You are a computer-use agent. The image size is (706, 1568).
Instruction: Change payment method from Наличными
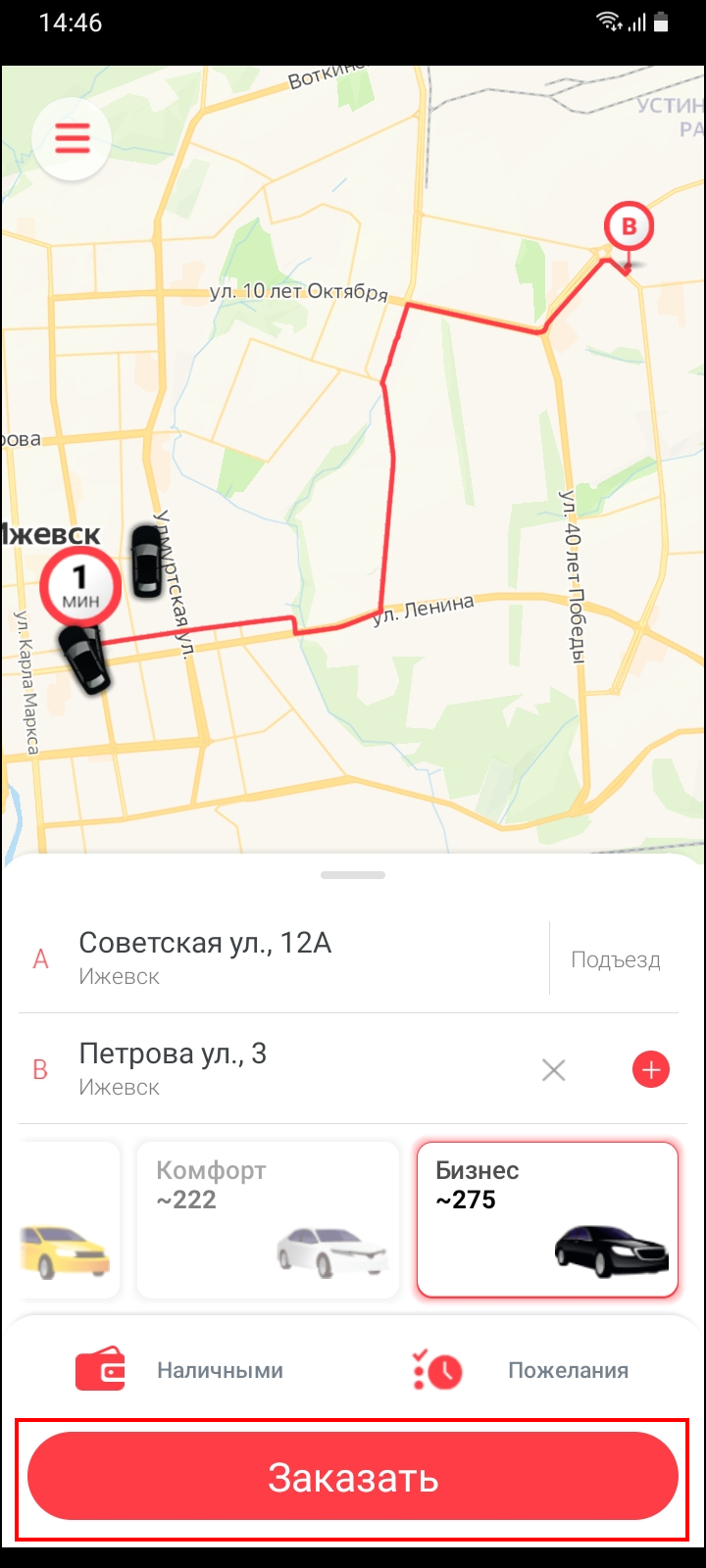[x=181, y=1370]
